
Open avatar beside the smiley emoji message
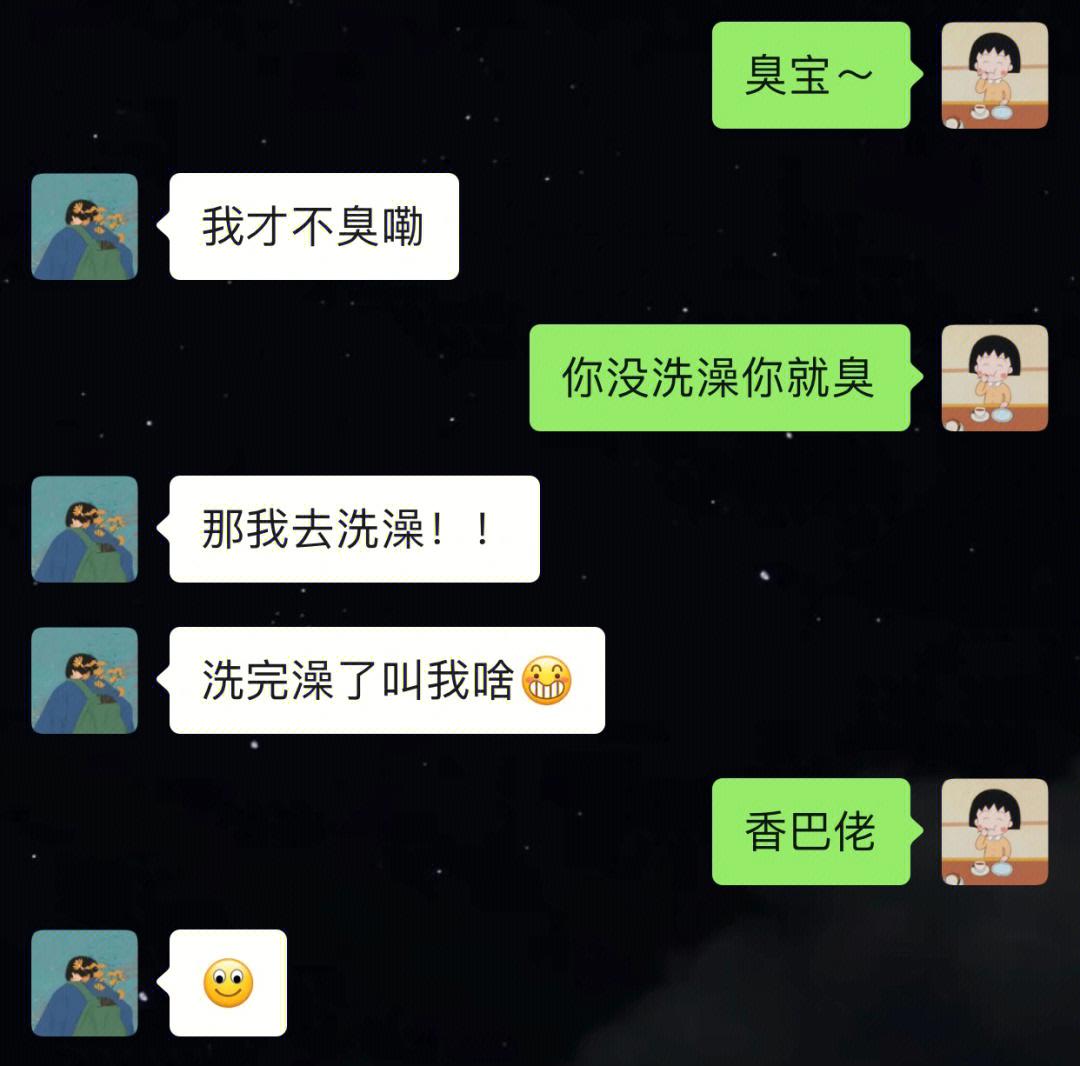(84, 982)
